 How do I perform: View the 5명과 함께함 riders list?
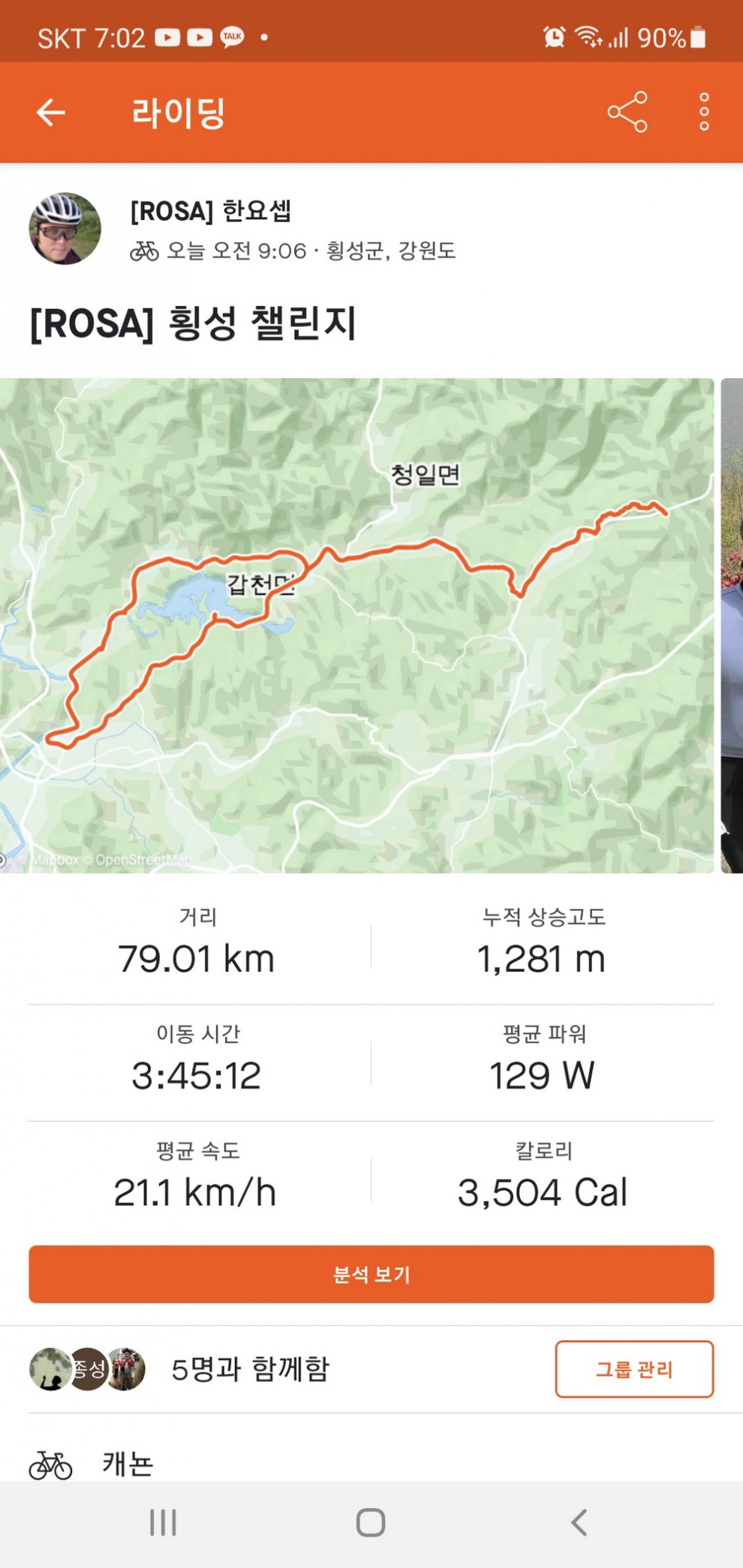[x=250, y=1369]
